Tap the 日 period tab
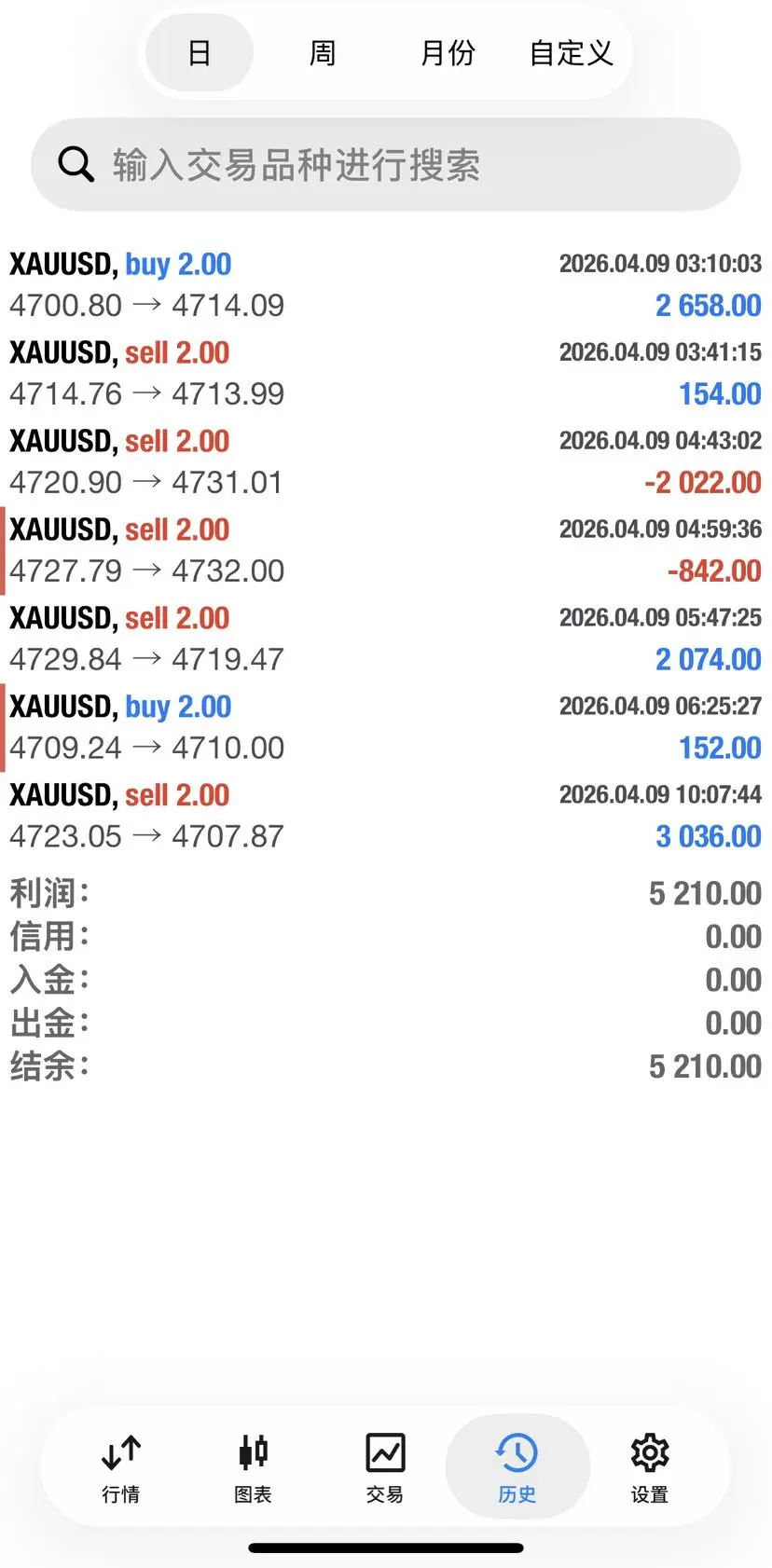The height and width of the screenshot is (1568, 772). tap(200, 53)
